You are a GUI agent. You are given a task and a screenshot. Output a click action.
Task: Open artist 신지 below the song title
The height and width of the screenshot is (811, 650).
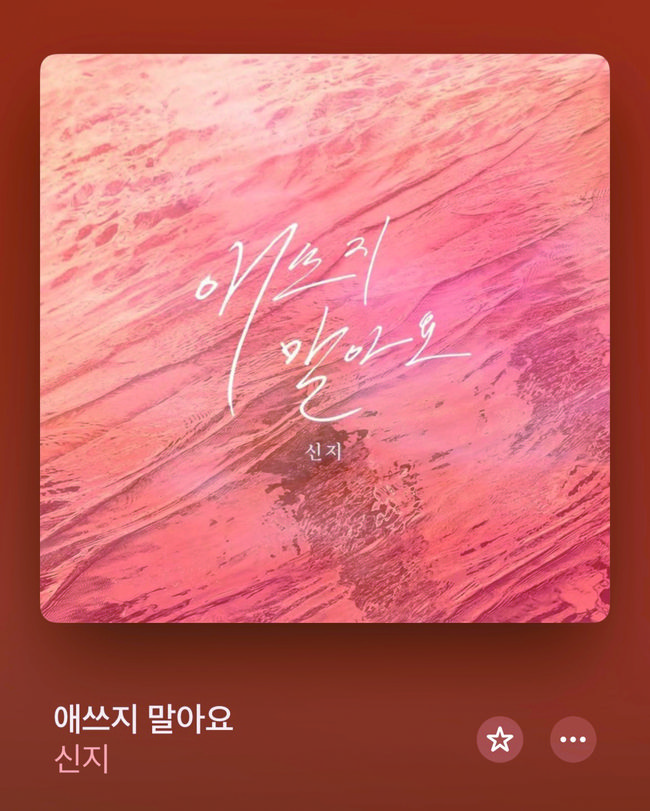(x=80, y=757)
